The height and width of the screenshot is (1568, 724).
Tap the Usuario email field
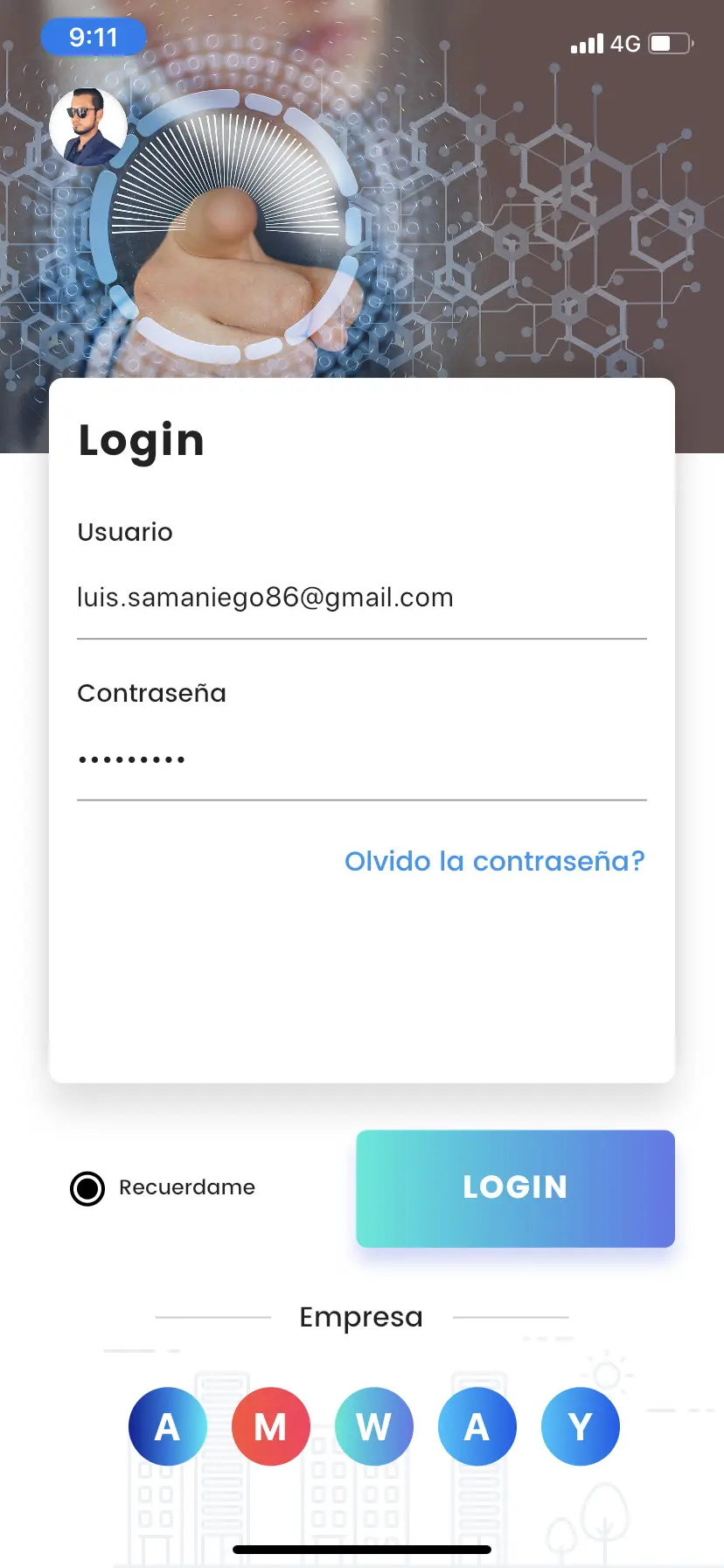361,598
